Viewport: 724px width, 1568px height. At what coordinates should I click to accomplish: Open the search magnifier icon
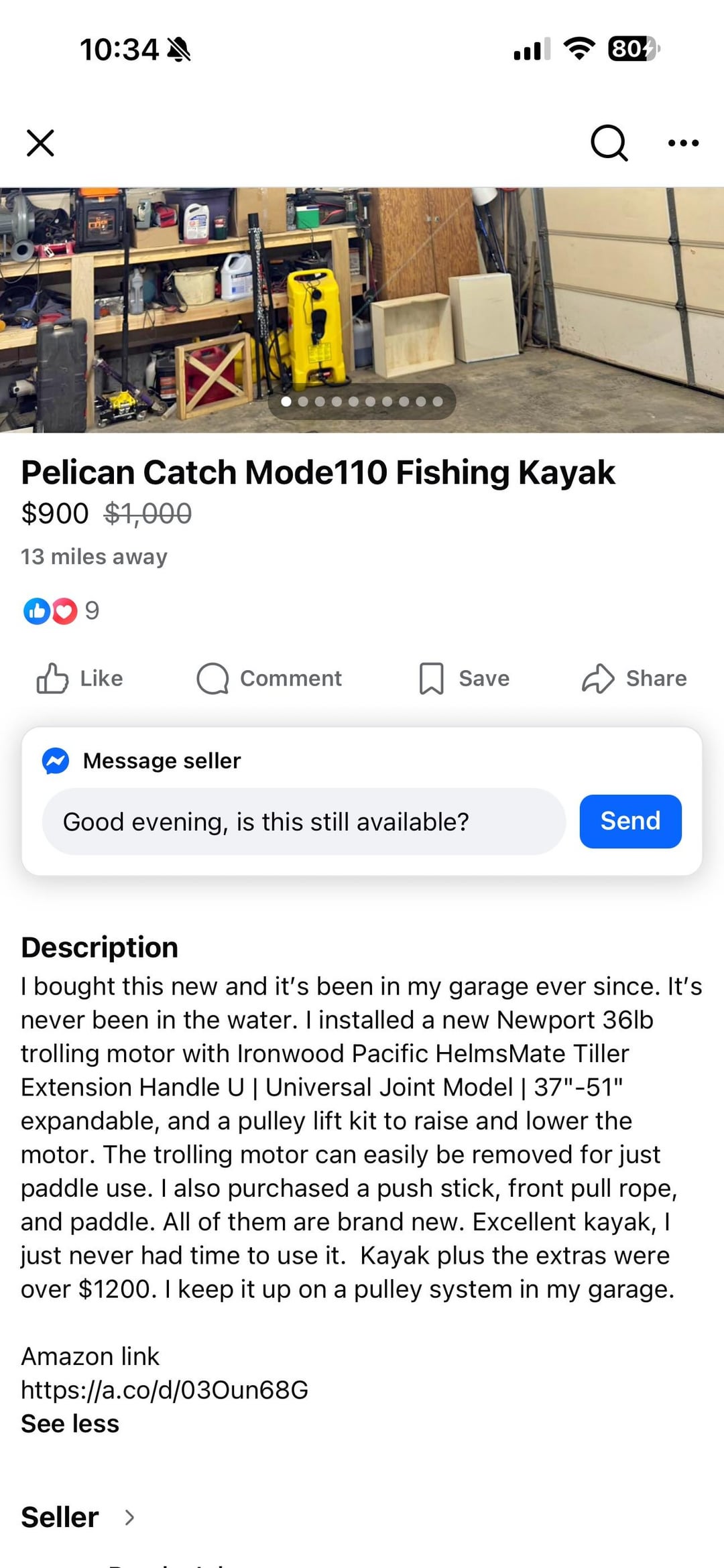pyautogui.click(x=609, y=143)
